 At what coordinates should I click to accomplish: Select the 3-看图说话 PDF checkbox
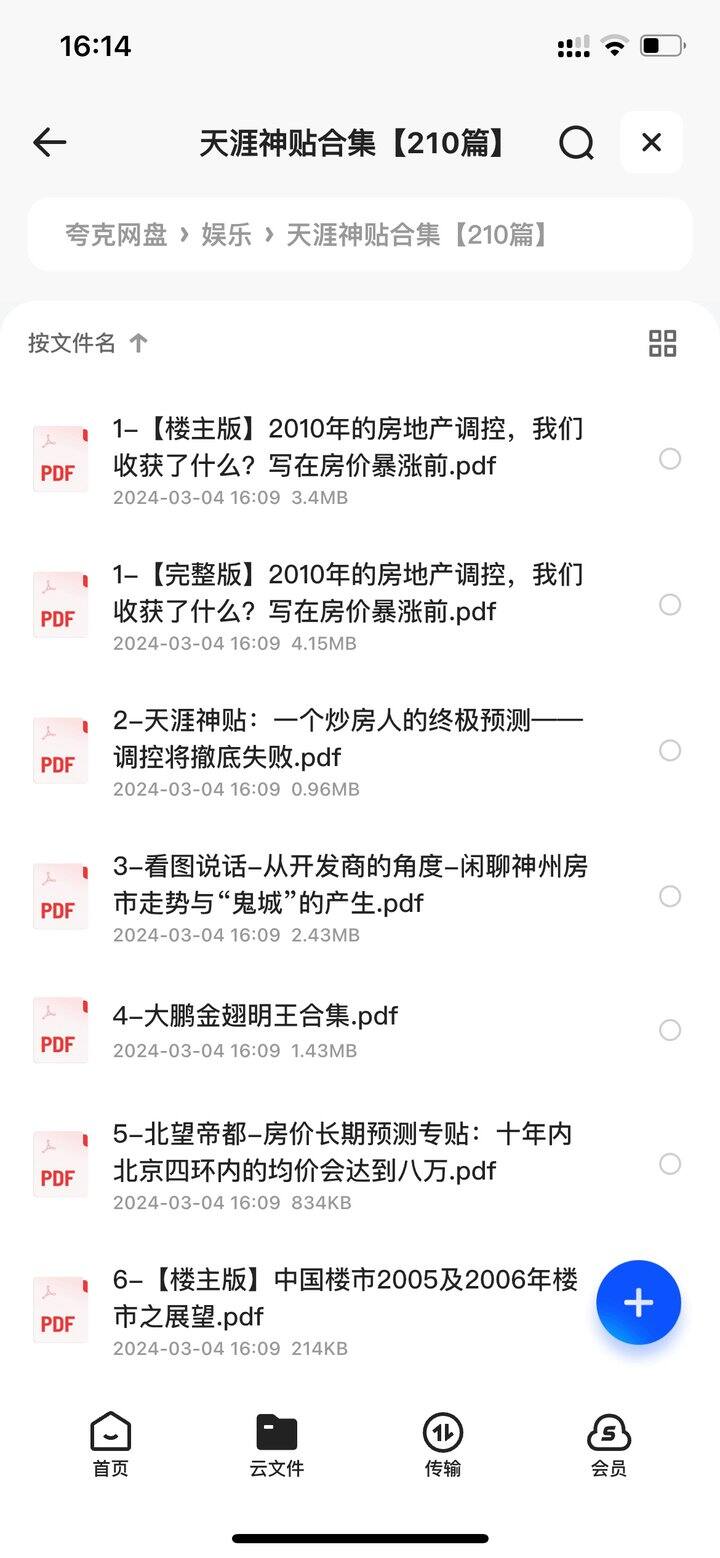[670, 896]
